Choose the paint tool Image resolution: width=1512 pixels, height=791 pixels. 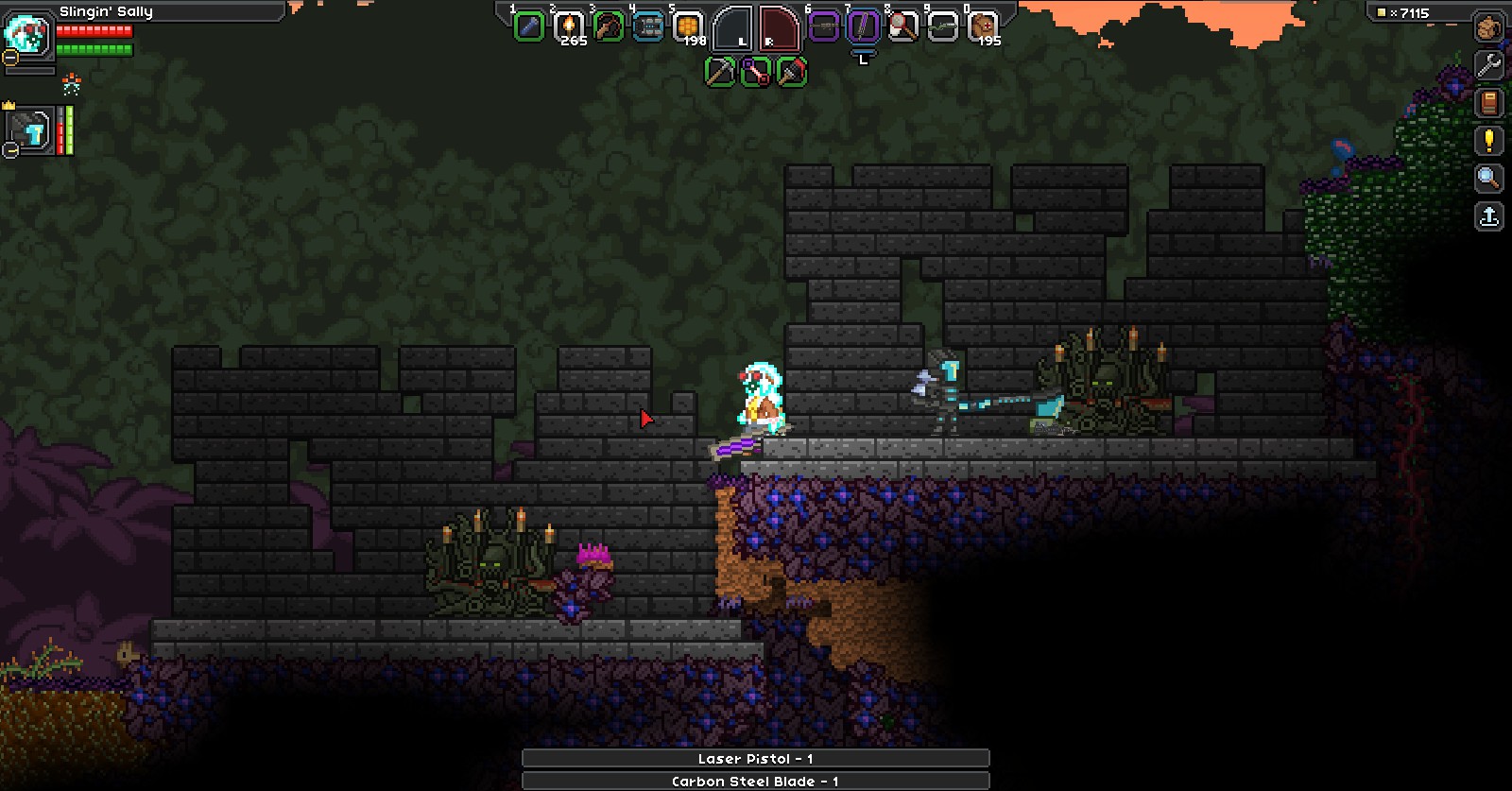tap(792, 72)
